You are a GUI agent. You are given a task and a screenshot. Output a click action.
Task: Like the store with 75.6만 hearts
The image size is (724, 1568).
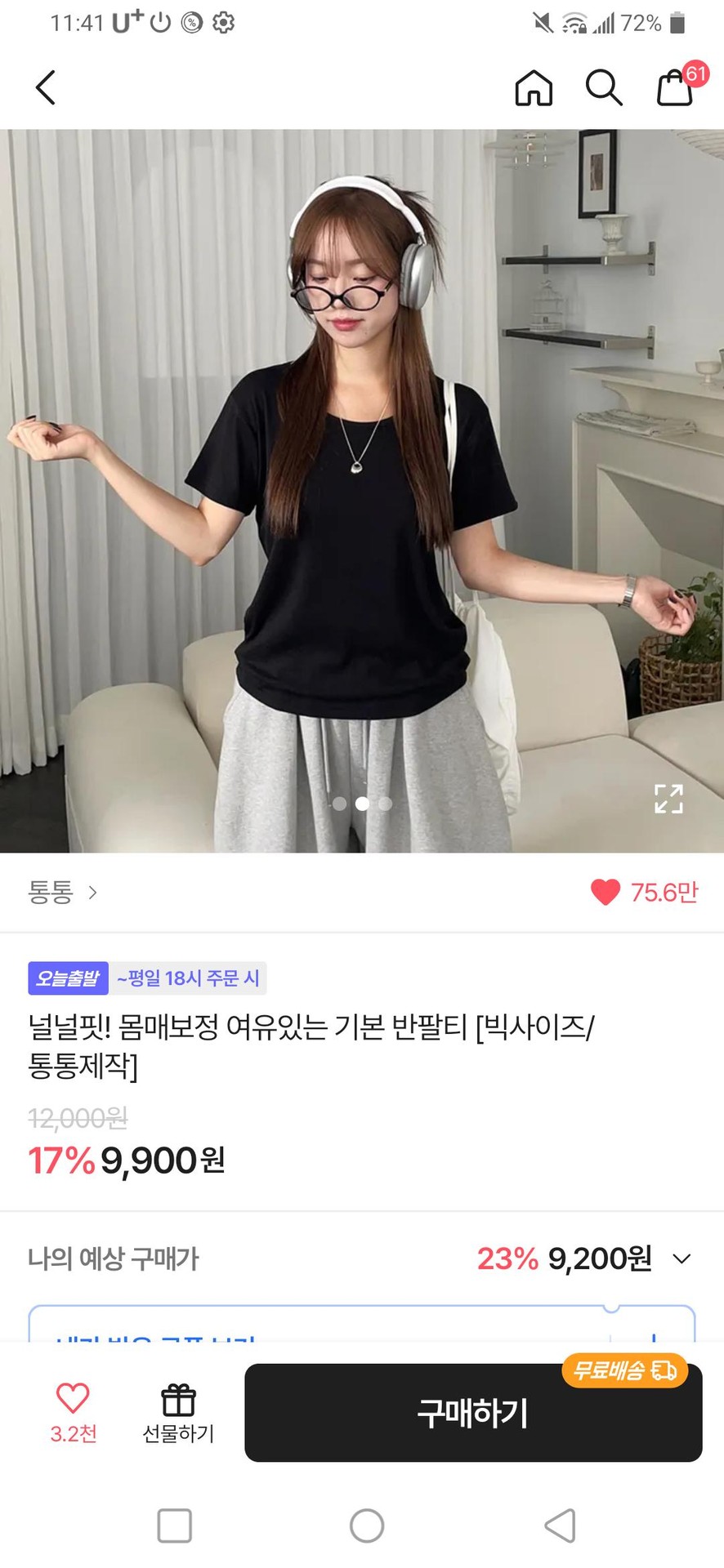tap(606, 893)
